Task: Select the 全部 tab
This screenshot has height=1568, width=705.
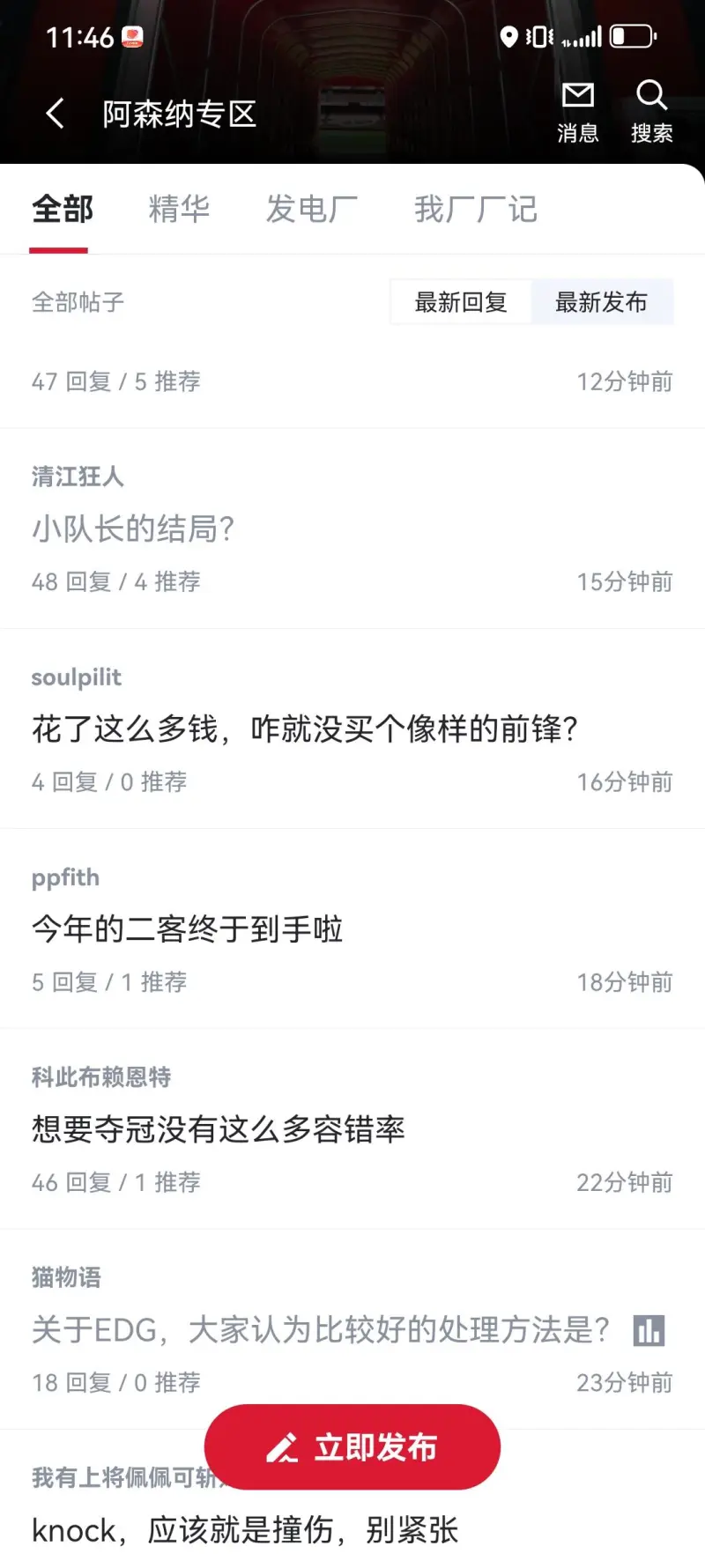Action: [63, 210]
